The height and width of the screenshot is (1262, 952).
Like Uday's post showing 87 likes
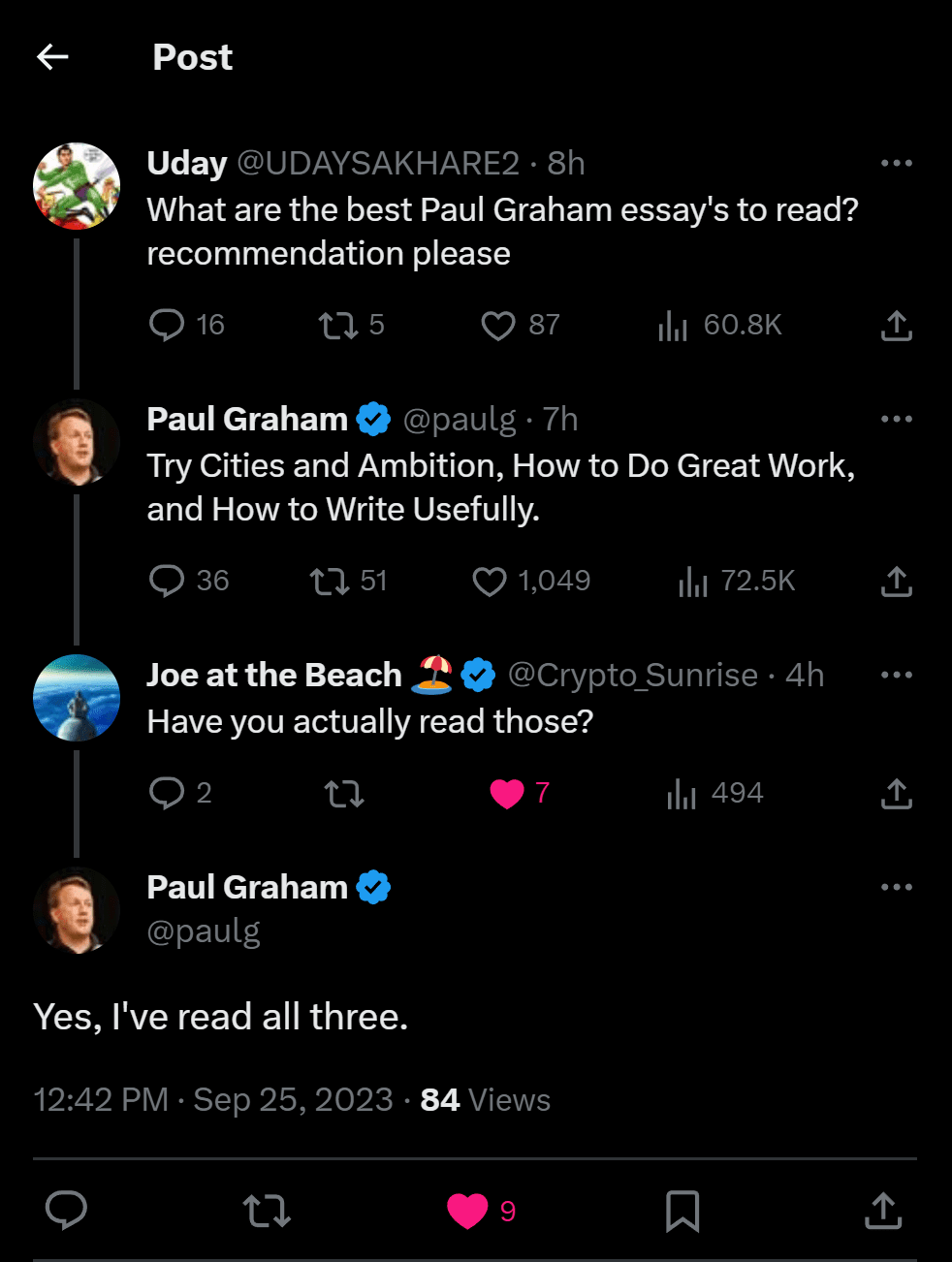point(498,325)
